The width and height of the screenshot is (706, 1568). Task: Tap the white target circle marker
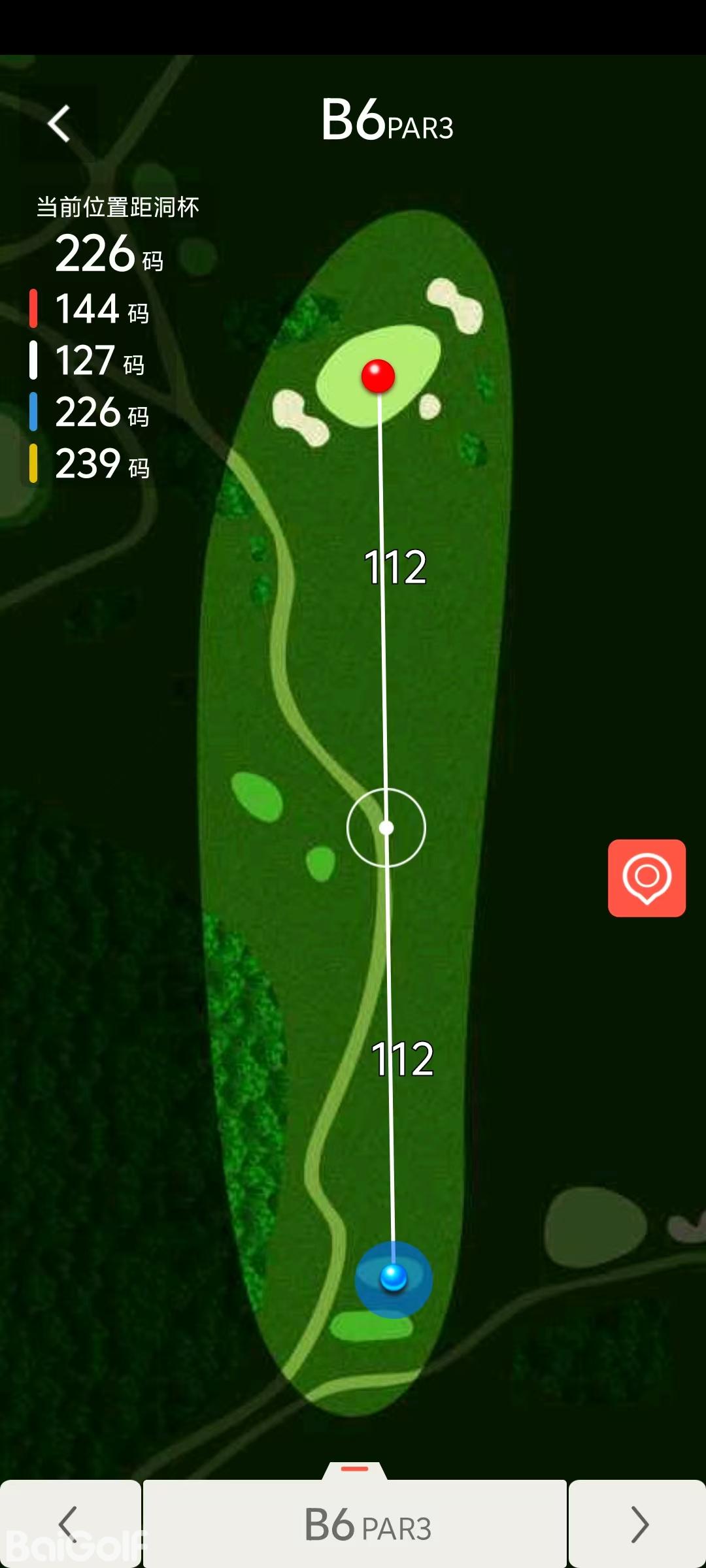point(386,828)
